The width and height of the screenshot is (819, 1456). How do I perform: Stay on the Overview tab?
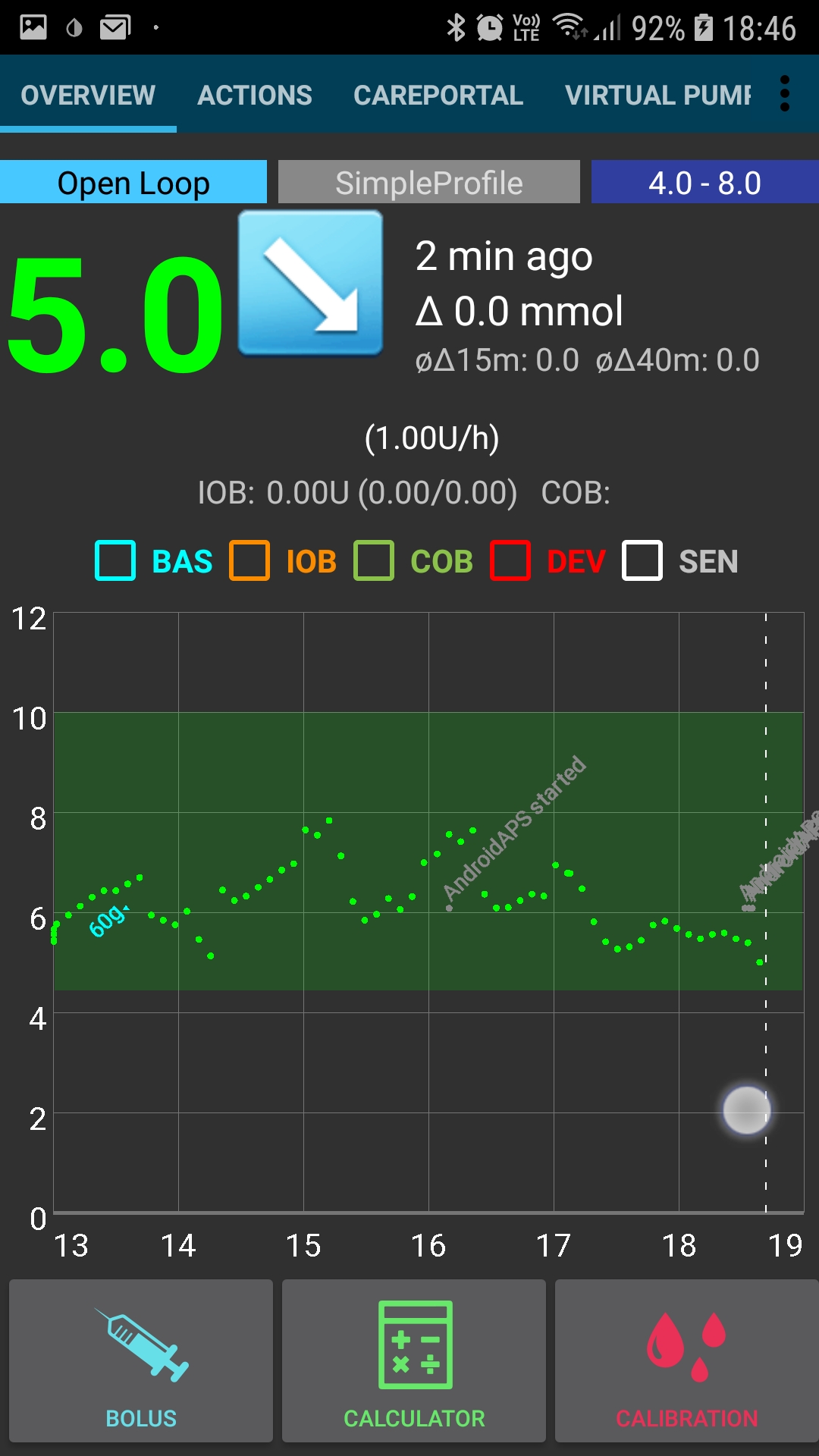[x=88, y=96]
